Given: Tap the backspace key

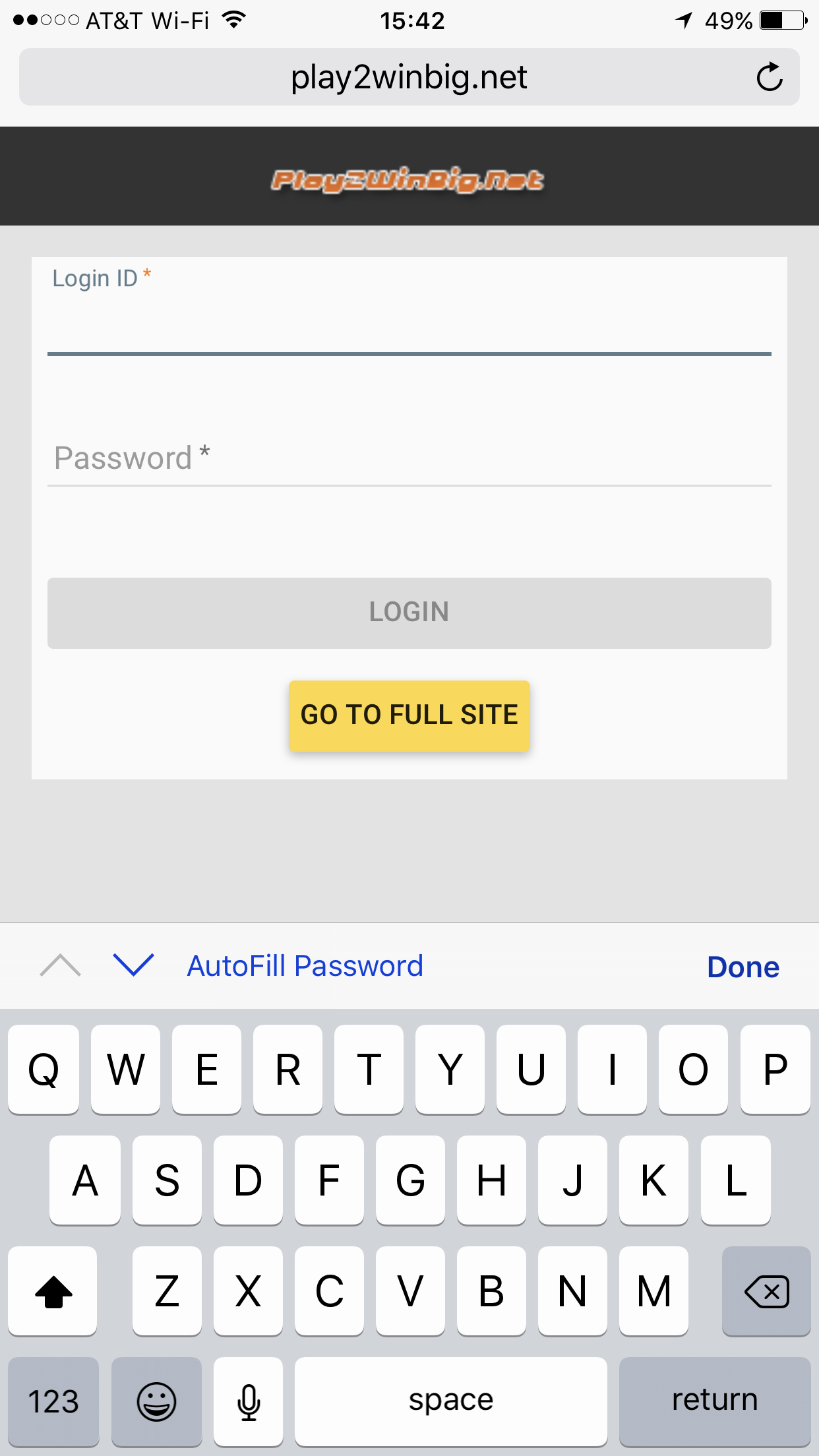Looking at the screenshot, I should pos(766,1290).
